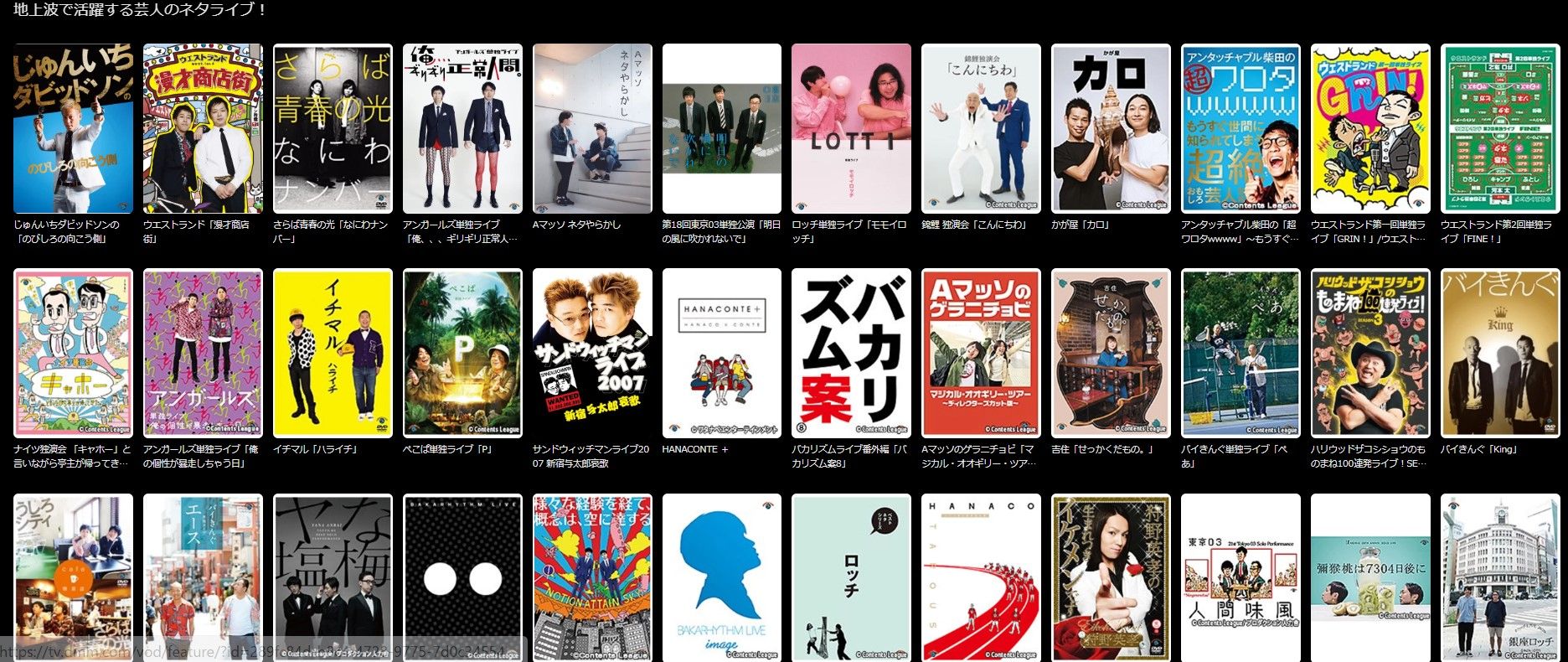The height and width of the screenshot is (662, 1568).
Task: Open 第18回東京03単独公演「明日の風に吹かれないで」
Action: [x=722, y=129]
